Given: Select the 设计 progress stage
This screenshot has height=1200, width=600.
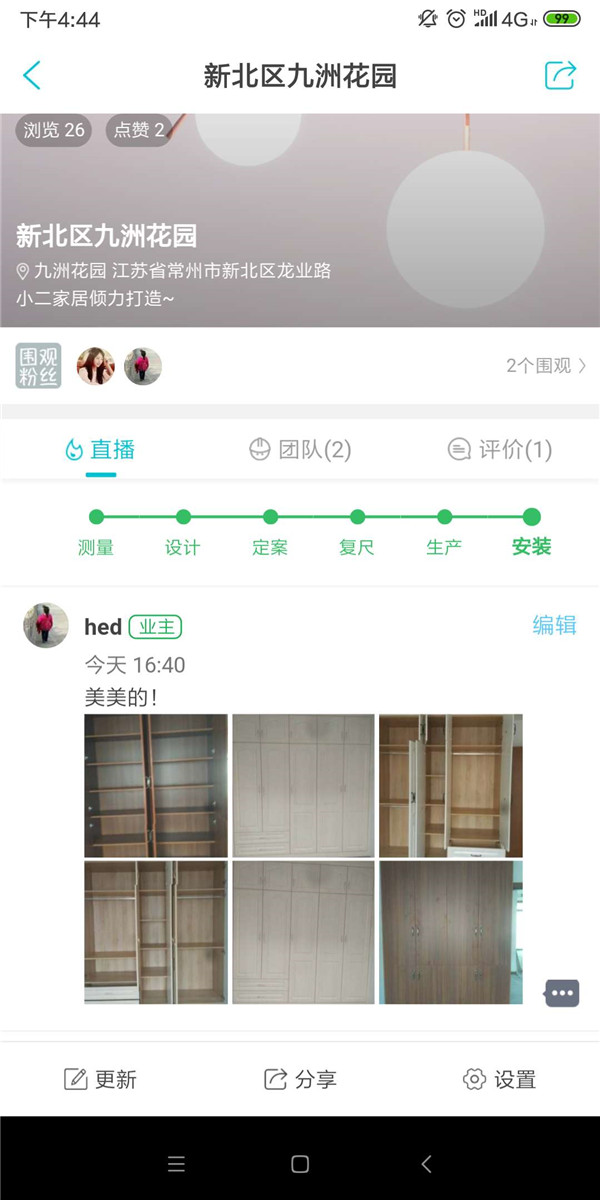Looking at the screenshot, I should pyautogui.click(x=183, y=531).
